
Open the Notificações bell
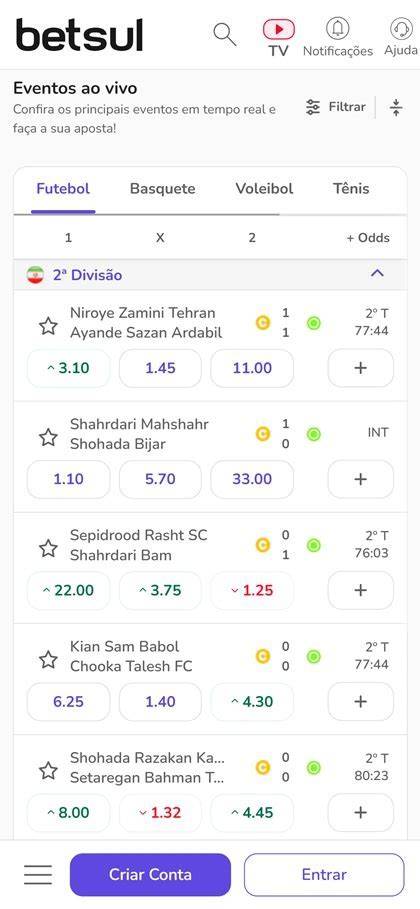pos(338,37)
